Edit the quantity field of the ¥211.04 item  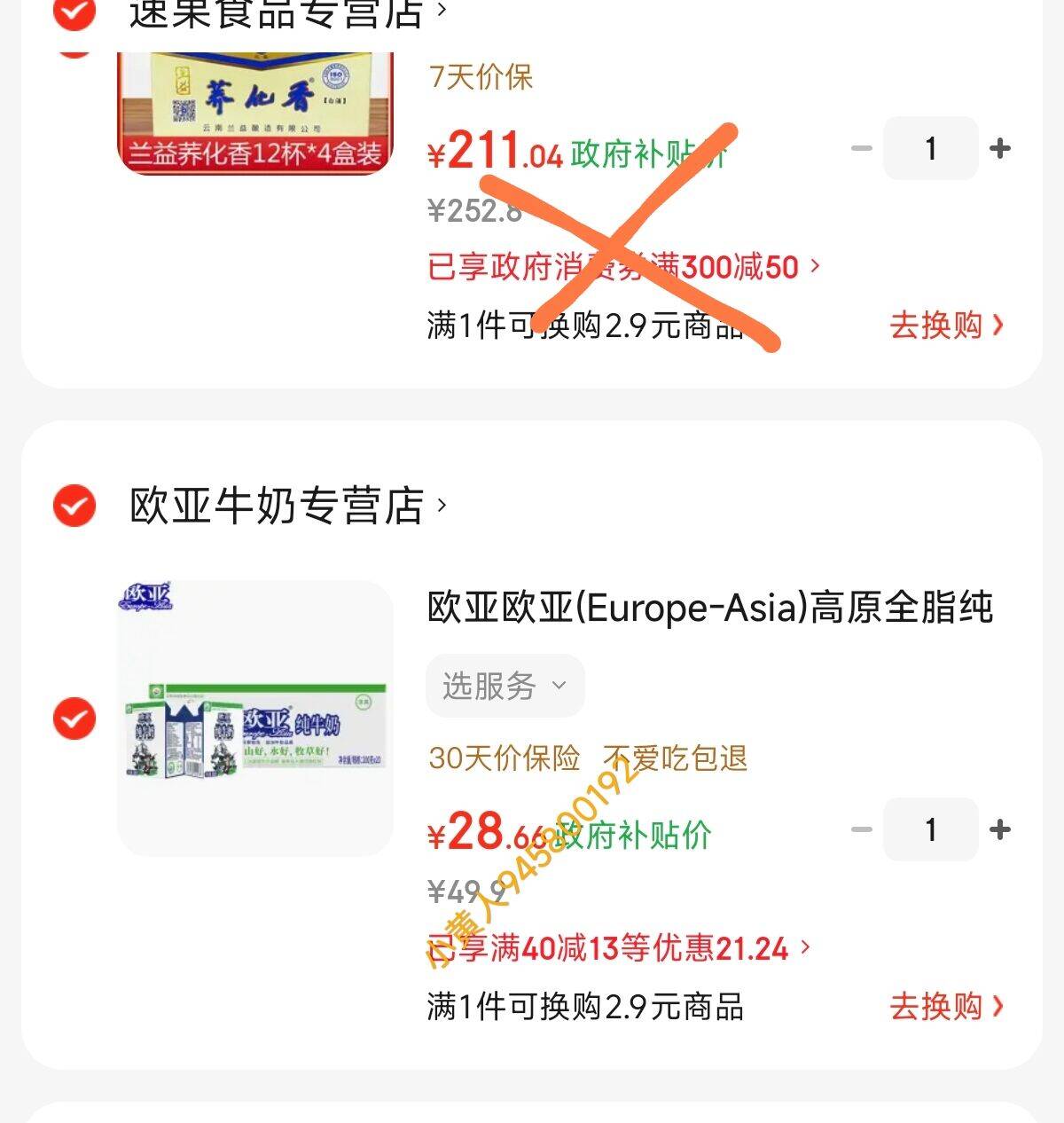click(930, 149)
